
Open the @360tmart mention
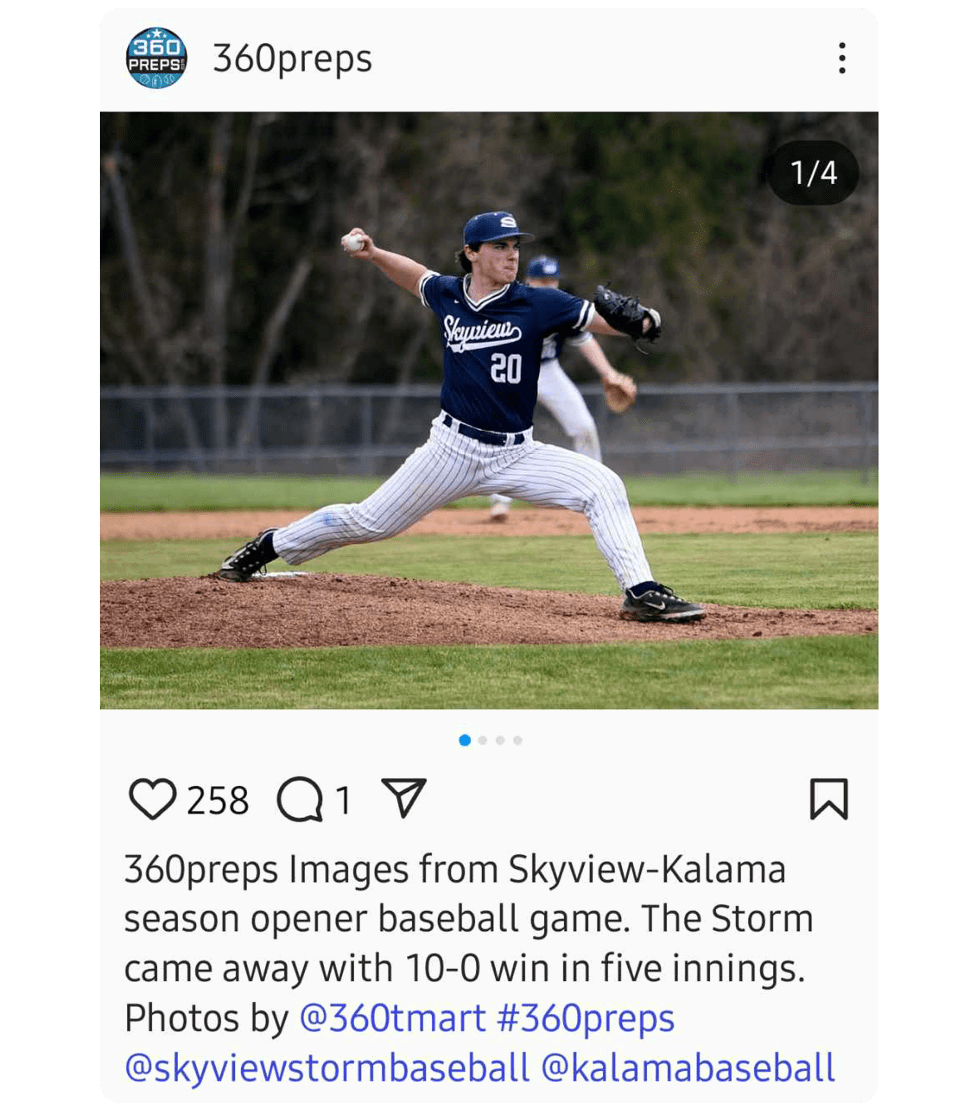coord(392,1019)
